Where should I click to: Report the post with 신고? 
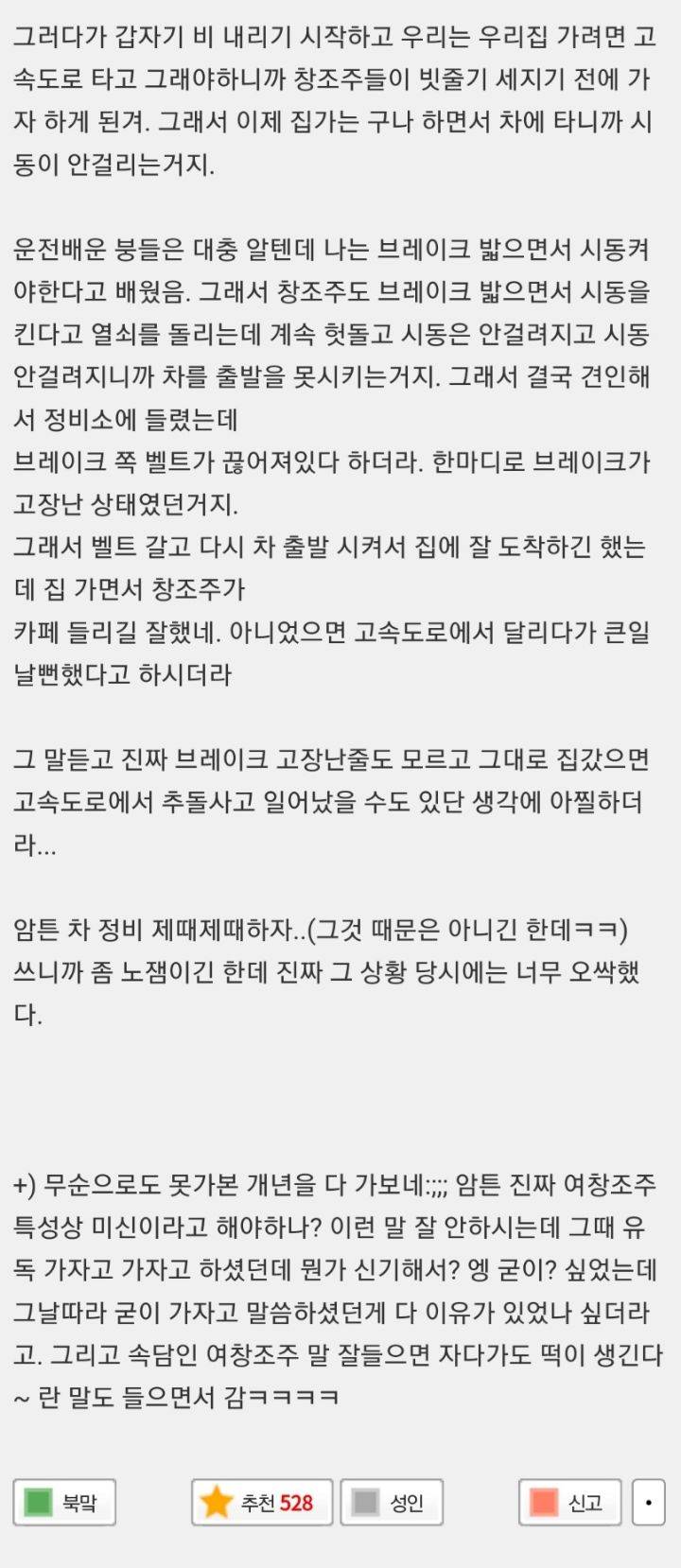pyautogui.click(x=570, y=1502)
